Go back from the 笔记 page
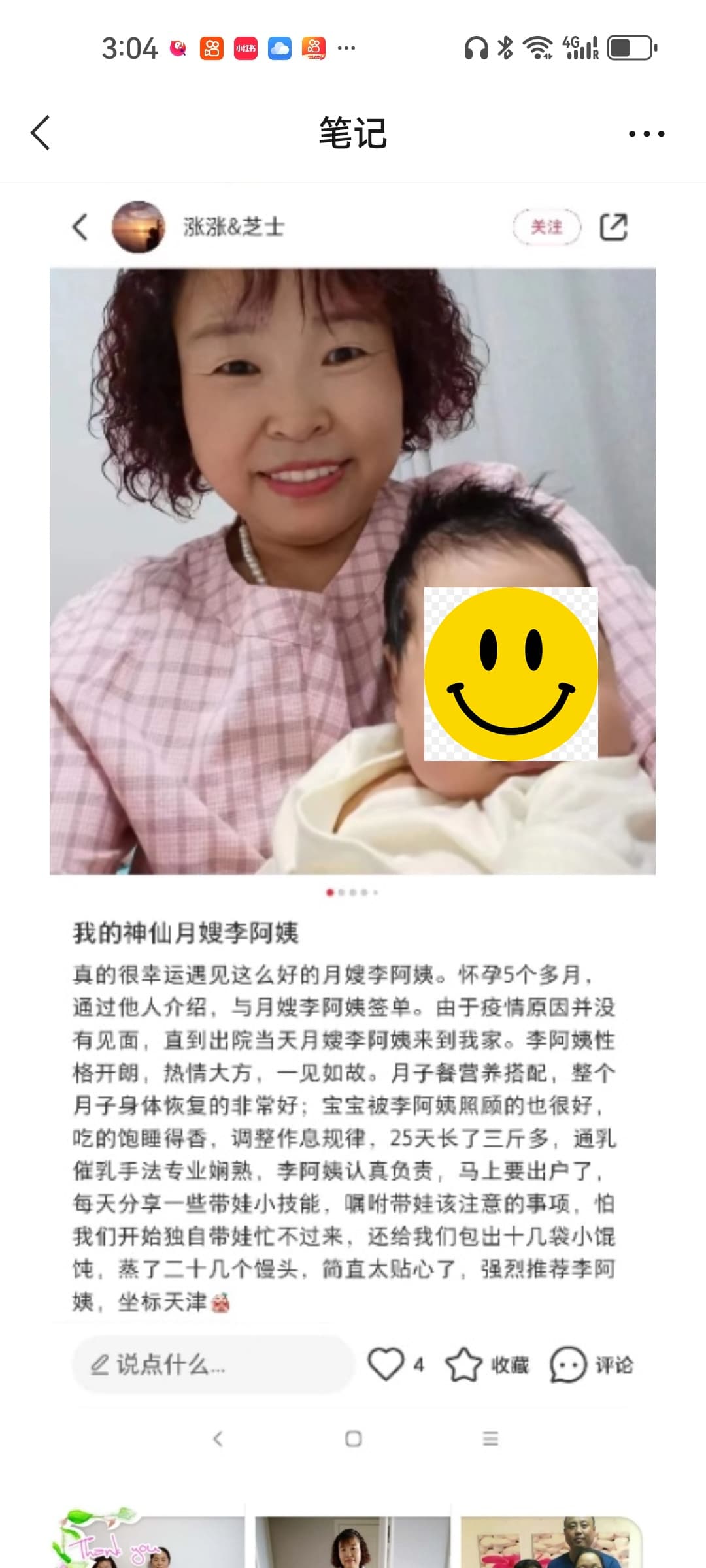The image size is (706, 1568). click(x=41, y=133)
